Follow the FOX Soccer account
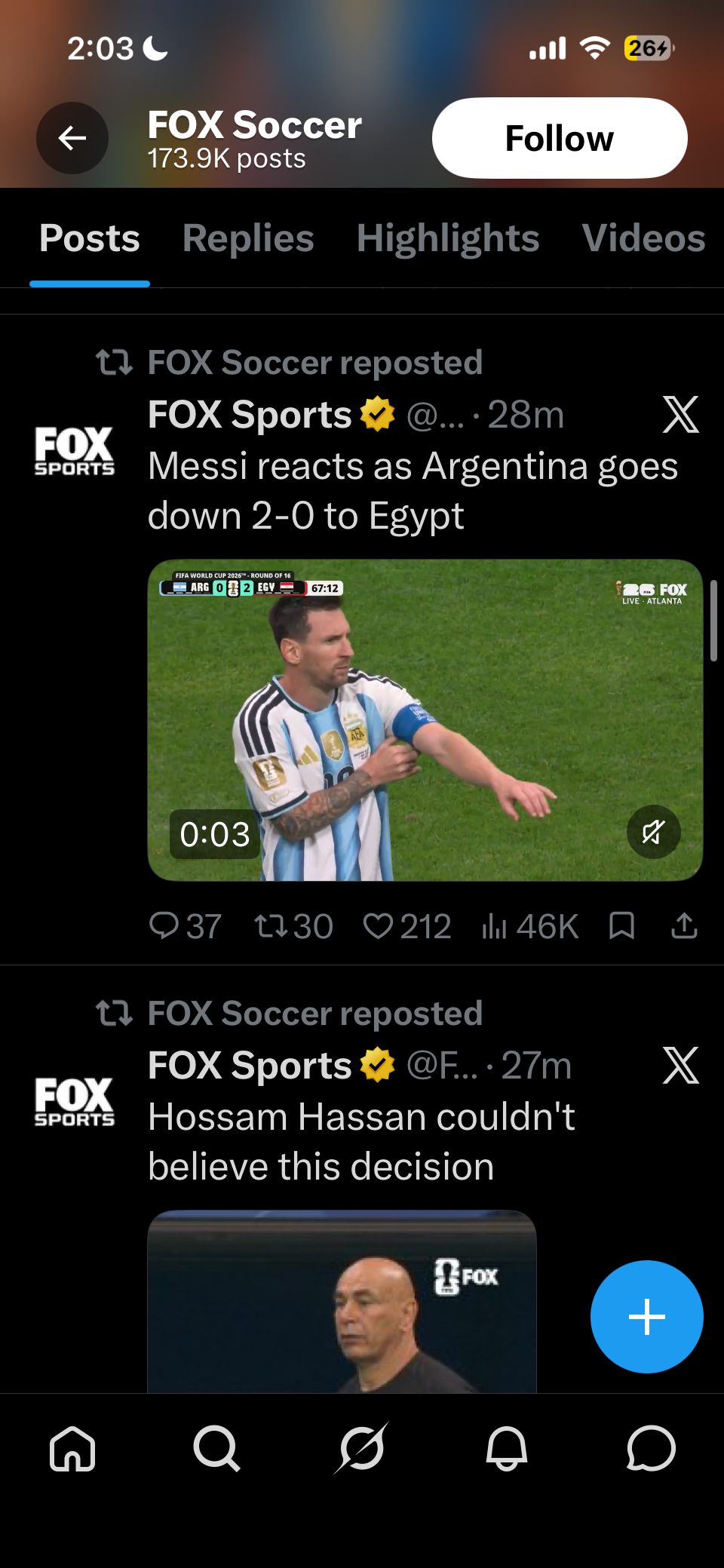724x1568 pixels. click(x=560, y=138)
